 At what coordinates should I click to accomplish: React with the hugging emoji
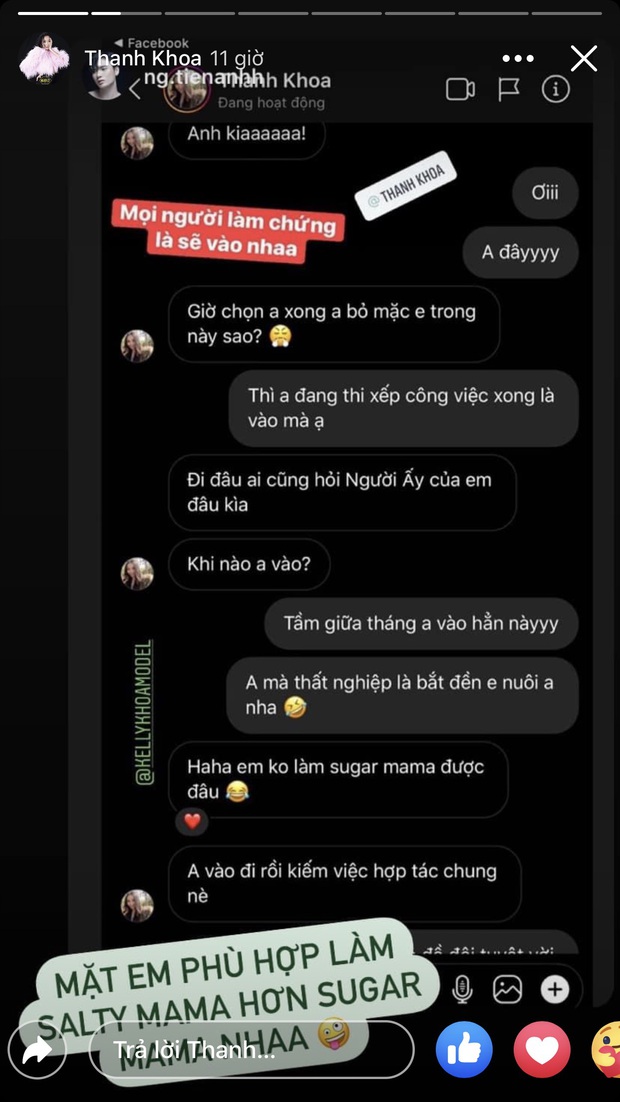(606, 1049)
